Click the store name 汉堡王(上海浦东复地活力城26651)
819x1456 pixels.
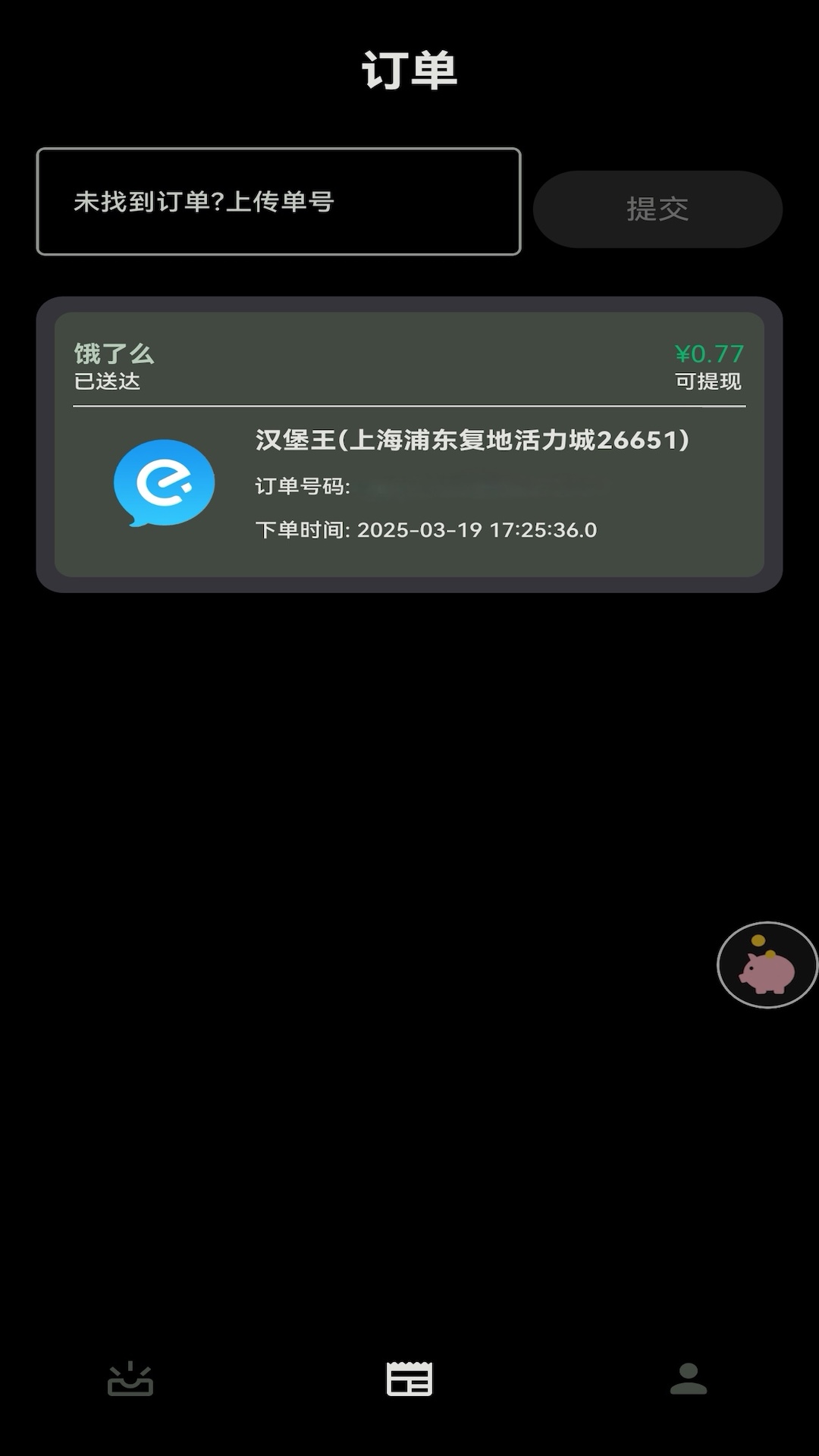coord(473,438)
